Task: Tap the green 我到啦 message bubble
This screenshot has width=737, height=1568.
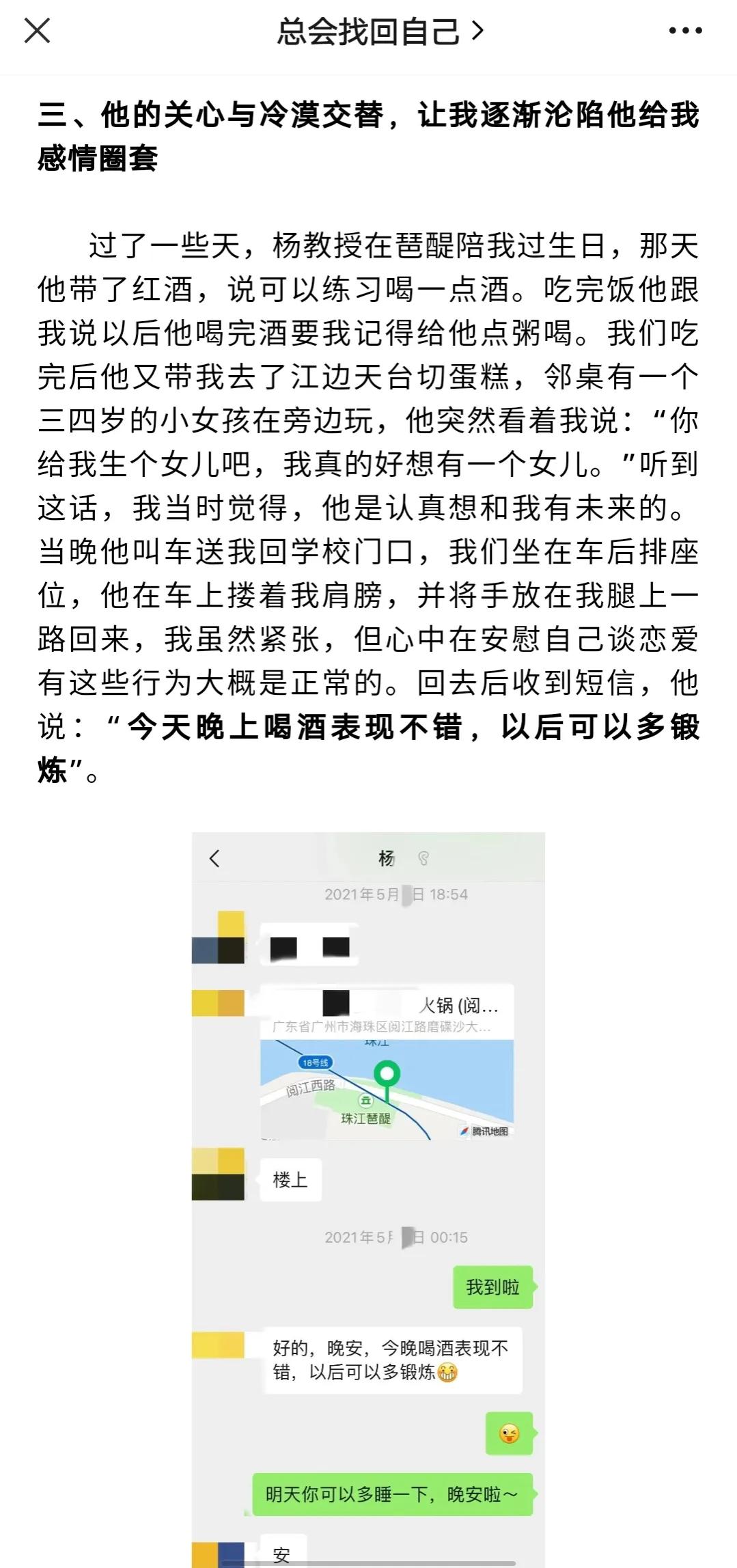Action: tap(493, 1285)
